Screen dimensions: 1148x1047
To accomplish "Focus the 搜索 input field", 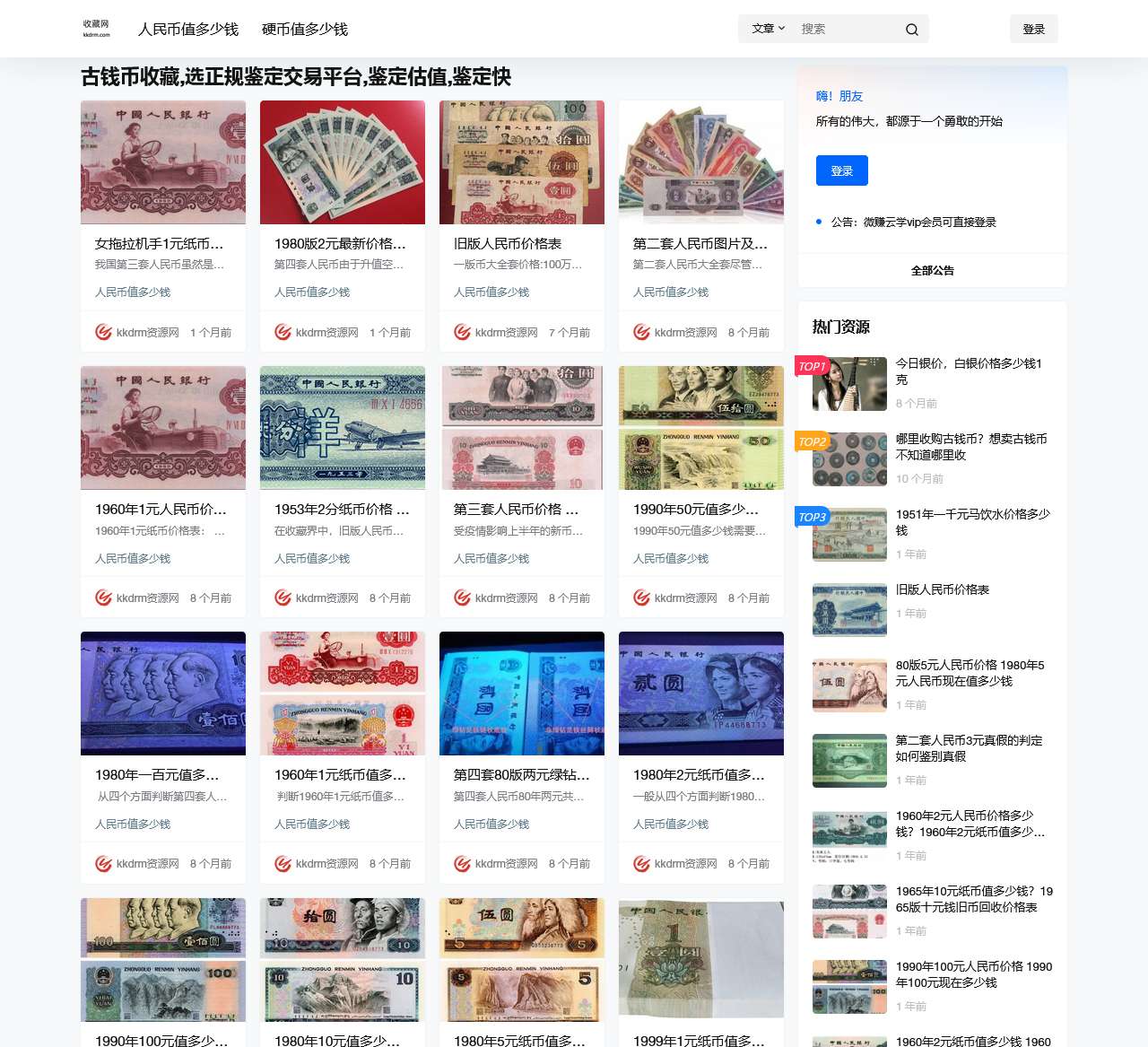I will pos(848,29).
